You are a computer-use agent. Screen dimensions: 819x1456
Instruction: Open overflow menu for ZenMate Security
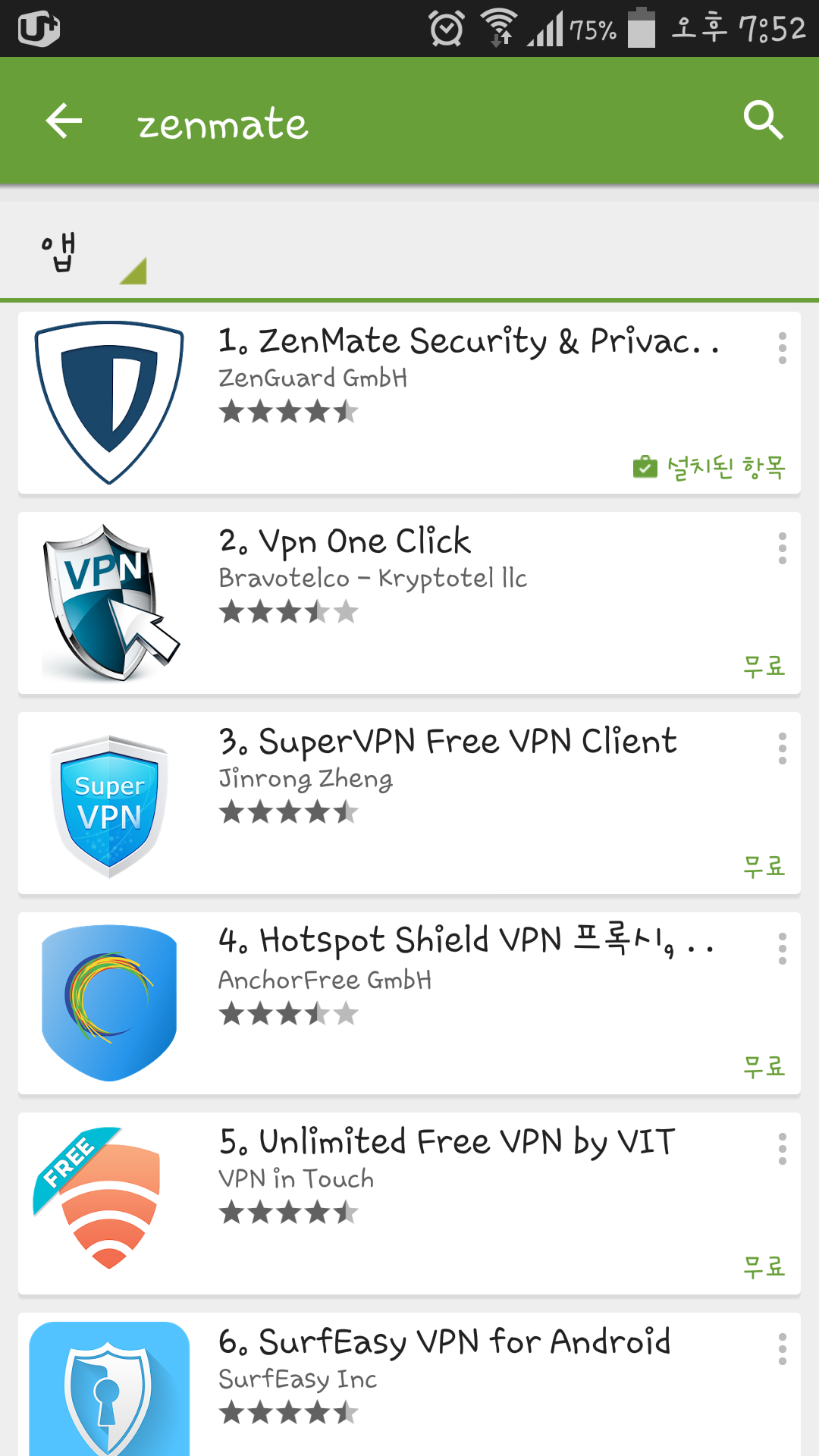pyautogui.click(x=782, y=348)
